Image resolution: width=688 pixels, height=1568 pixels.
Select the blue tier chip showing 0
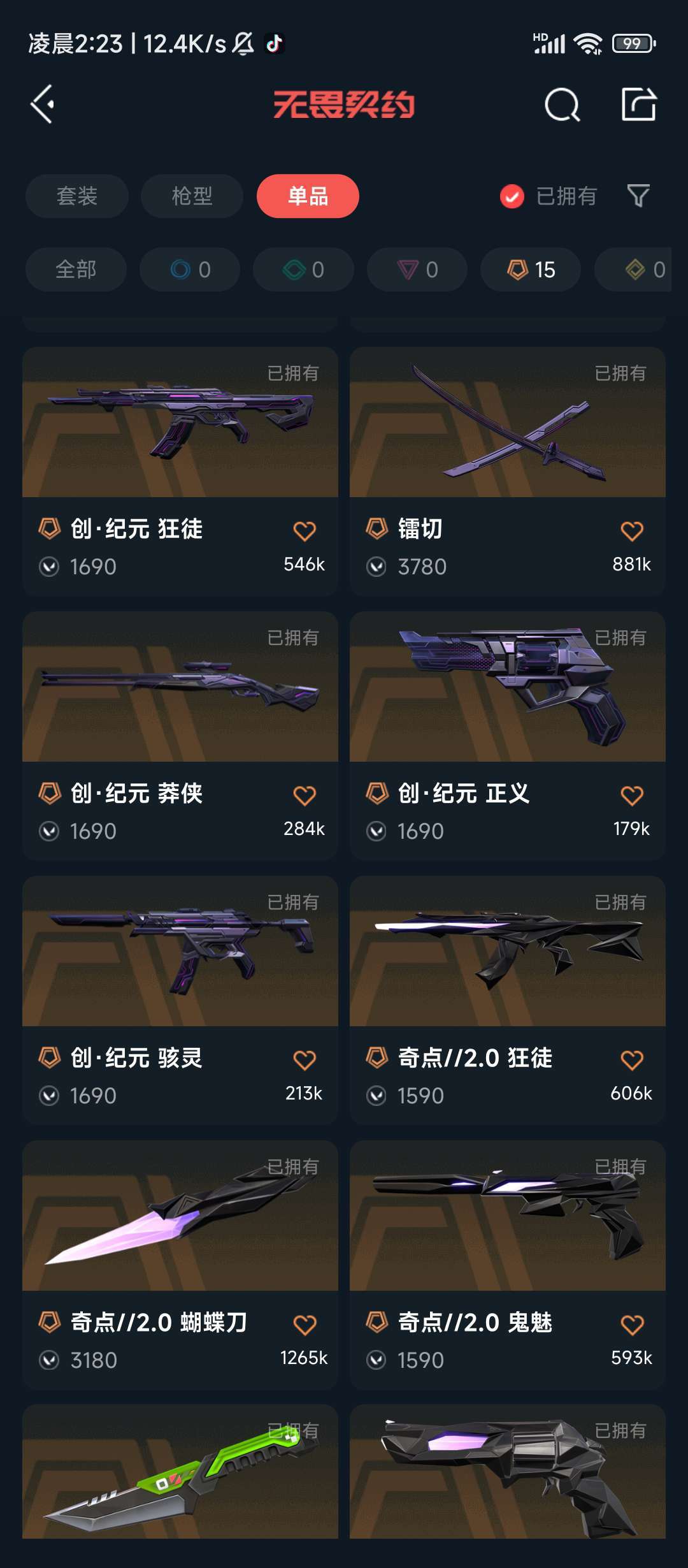click(x=190, y=270)
